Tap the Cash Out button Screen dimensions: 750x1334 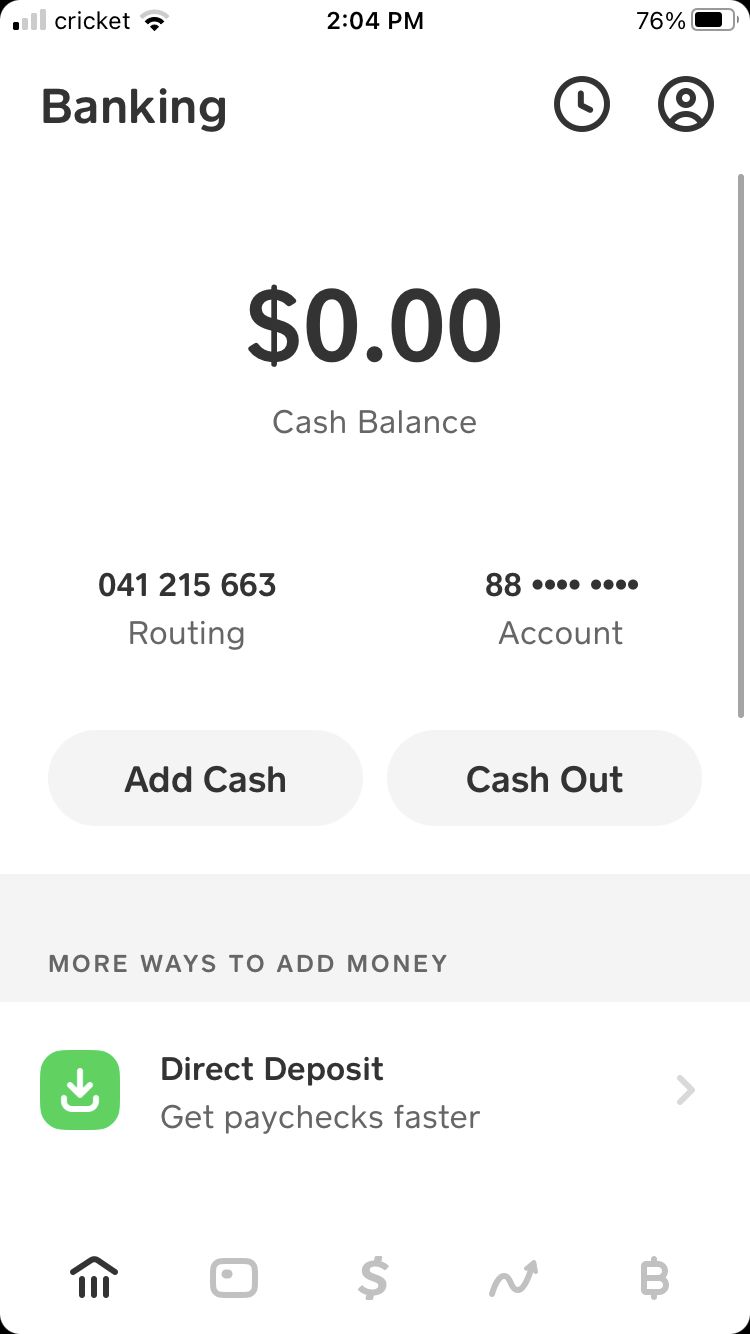(x=544, y=779)
